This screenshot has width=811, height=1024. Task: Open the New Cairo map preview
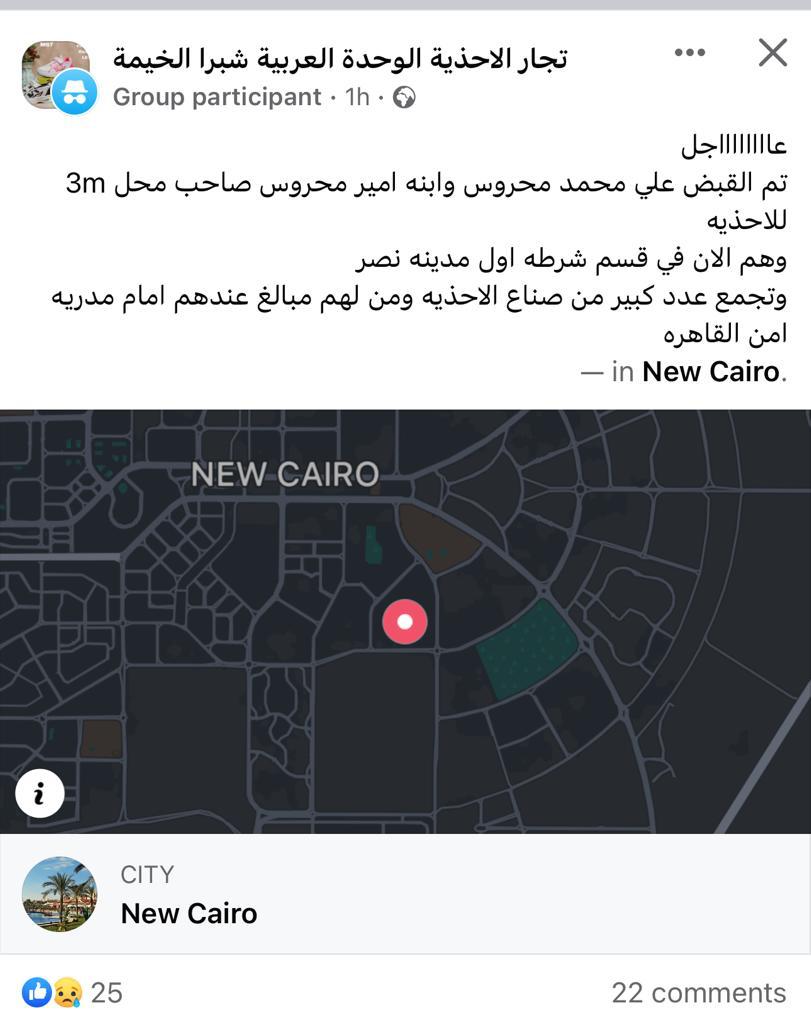405,620
